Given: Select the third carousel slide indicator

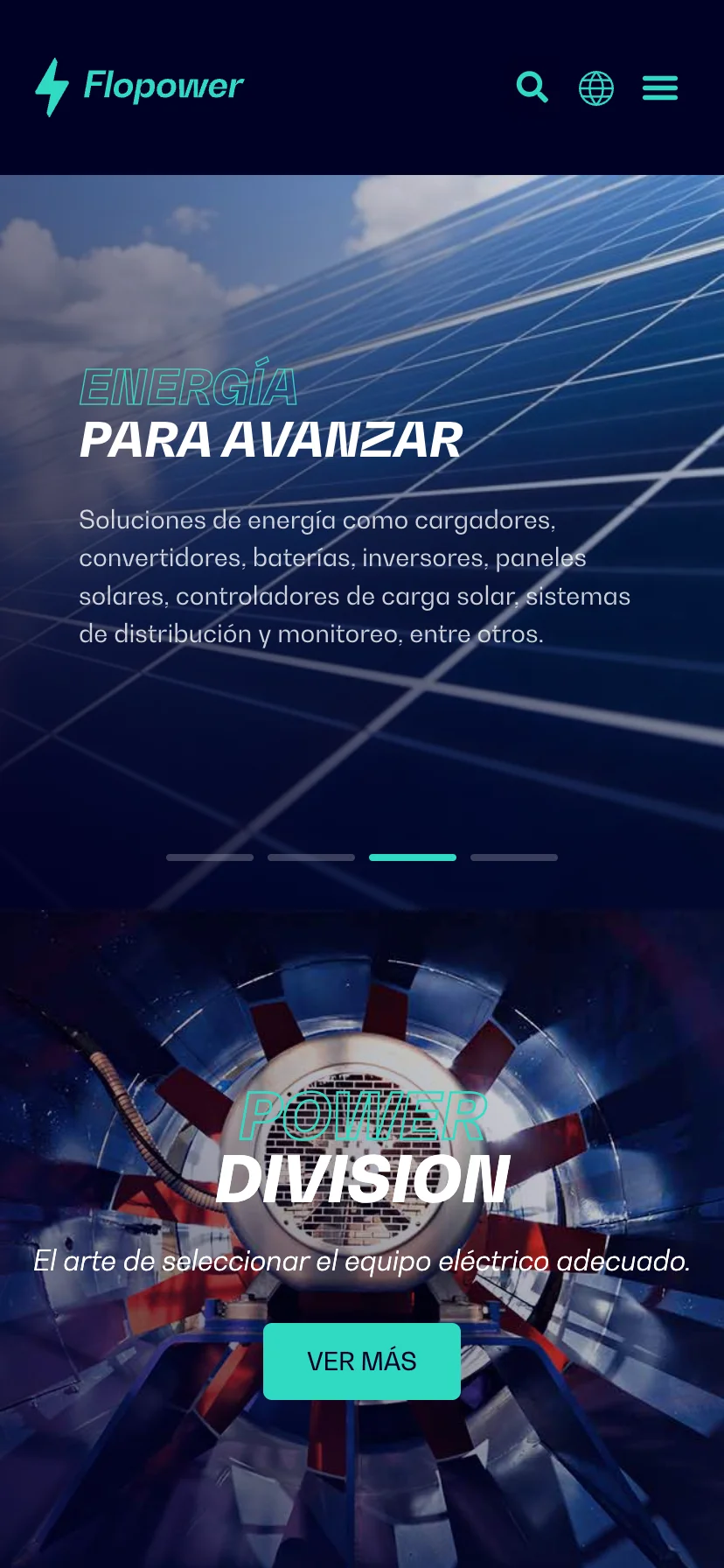Looking at the screenshot, I should coord(413,857).
